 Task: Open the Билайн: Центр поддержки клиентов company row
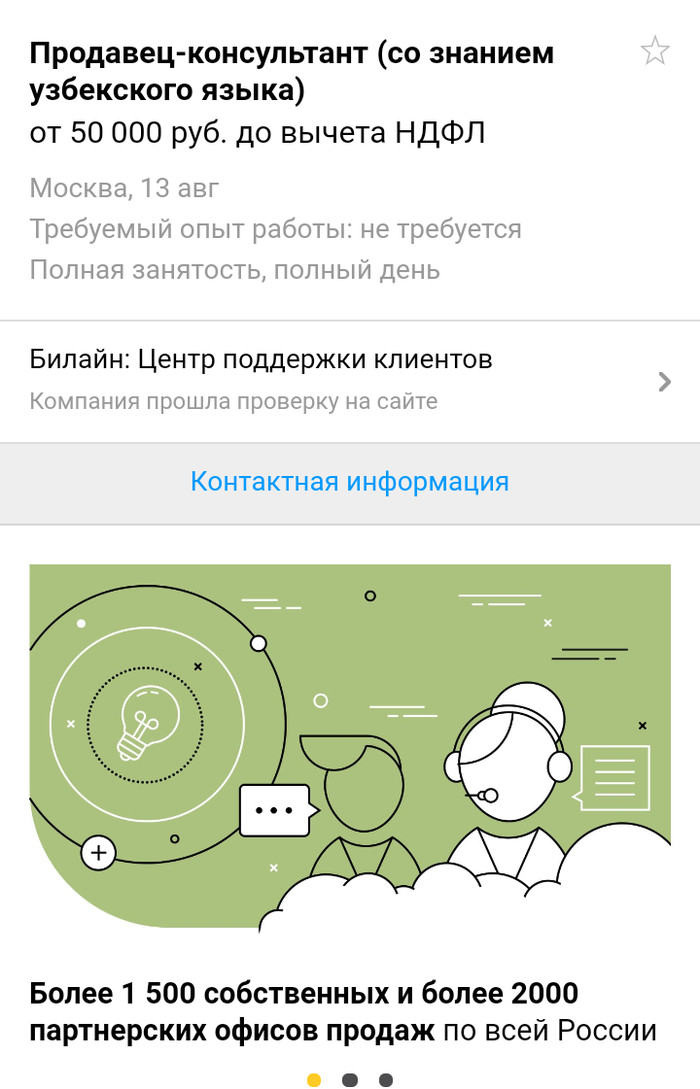pyautogui.click(x=350, y=380)
